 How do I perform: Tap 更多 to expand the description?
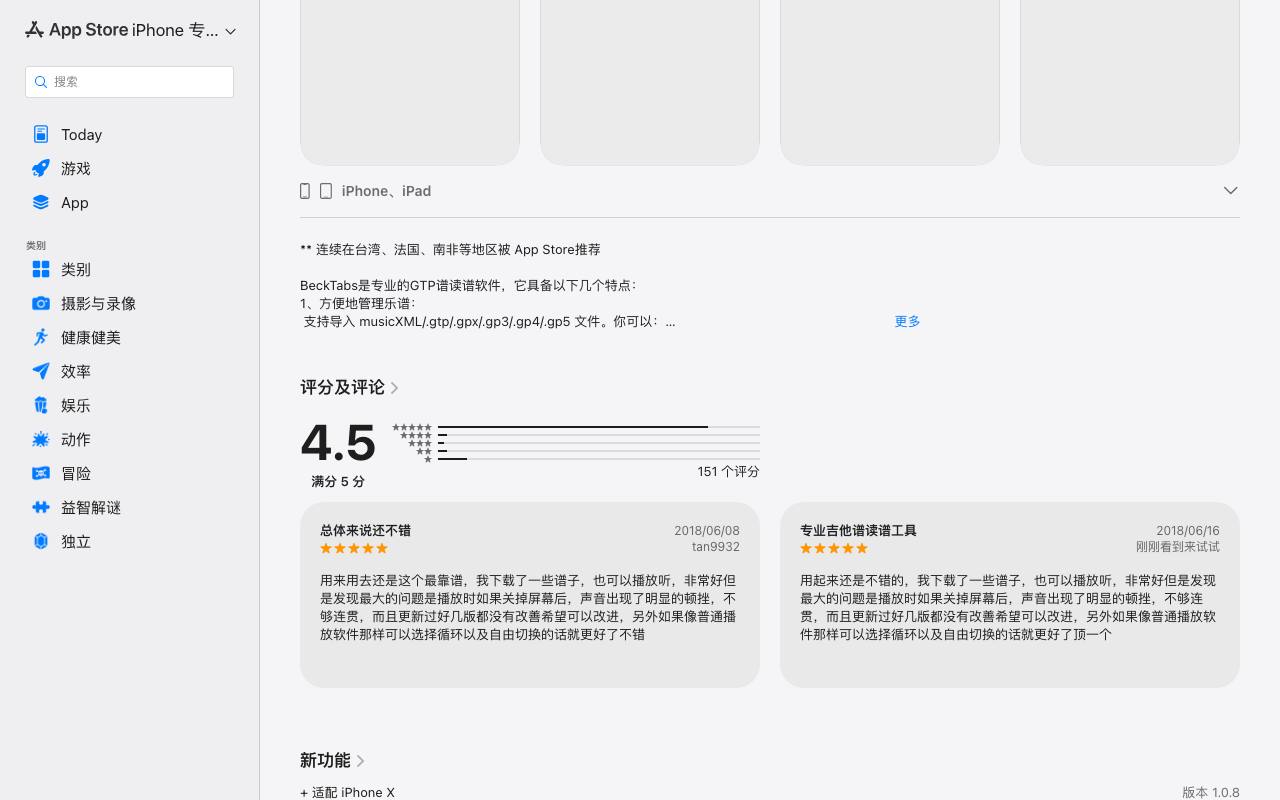[907, 322]
